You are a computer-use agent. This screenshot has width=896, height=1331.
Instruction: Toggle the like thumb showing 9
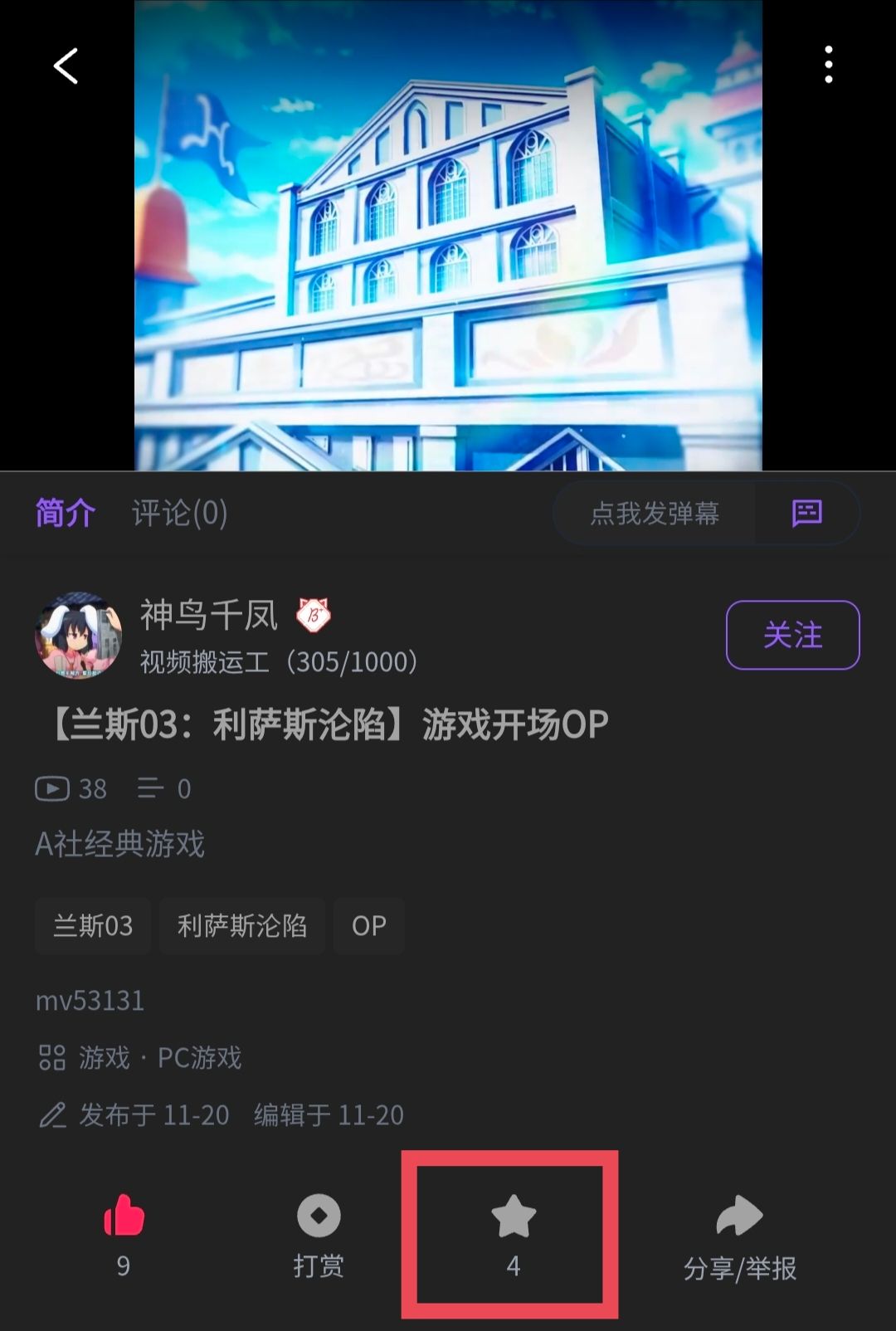(x=123, y=1216)
